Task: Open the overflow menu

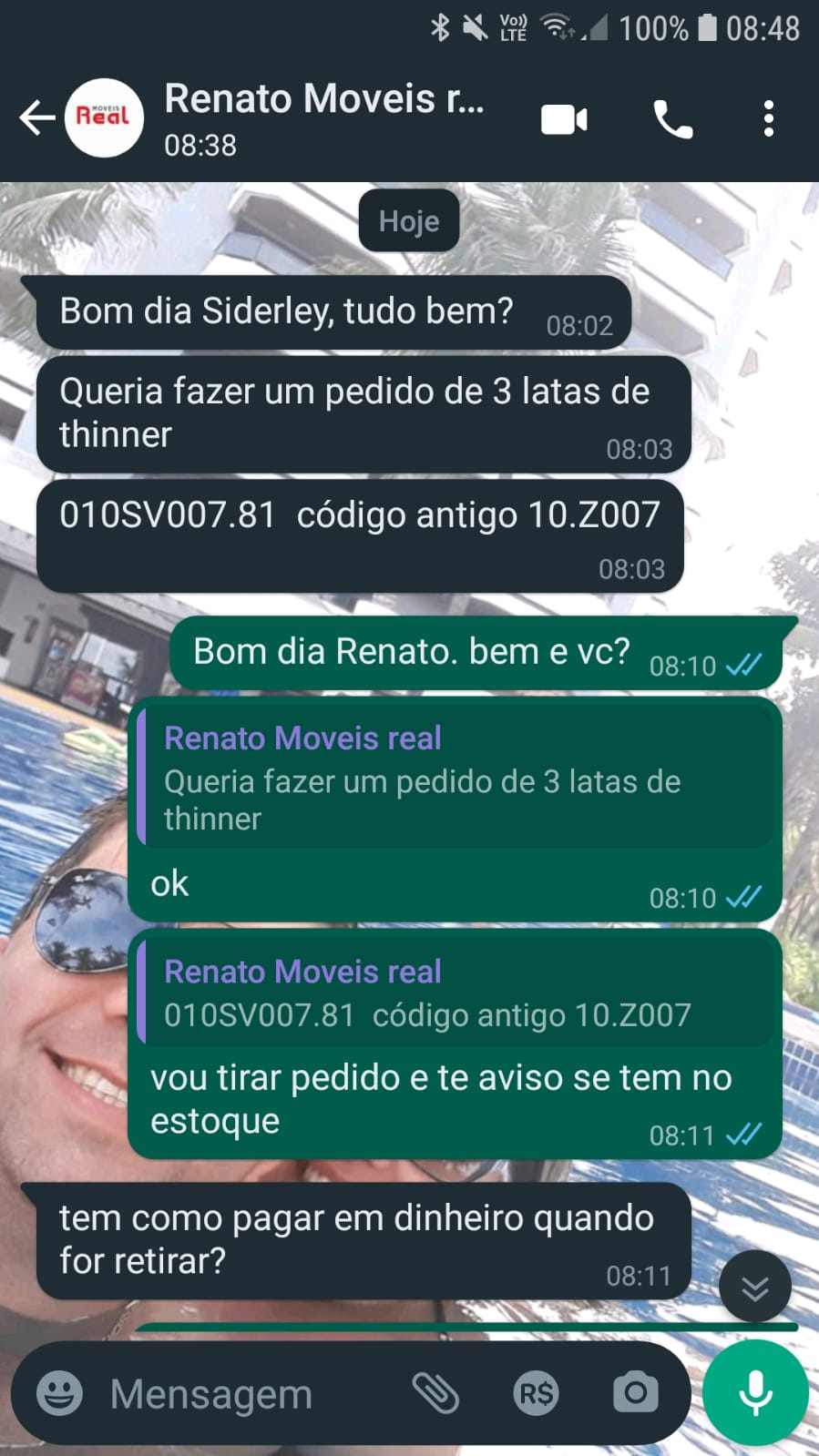Action: [769, 119]
